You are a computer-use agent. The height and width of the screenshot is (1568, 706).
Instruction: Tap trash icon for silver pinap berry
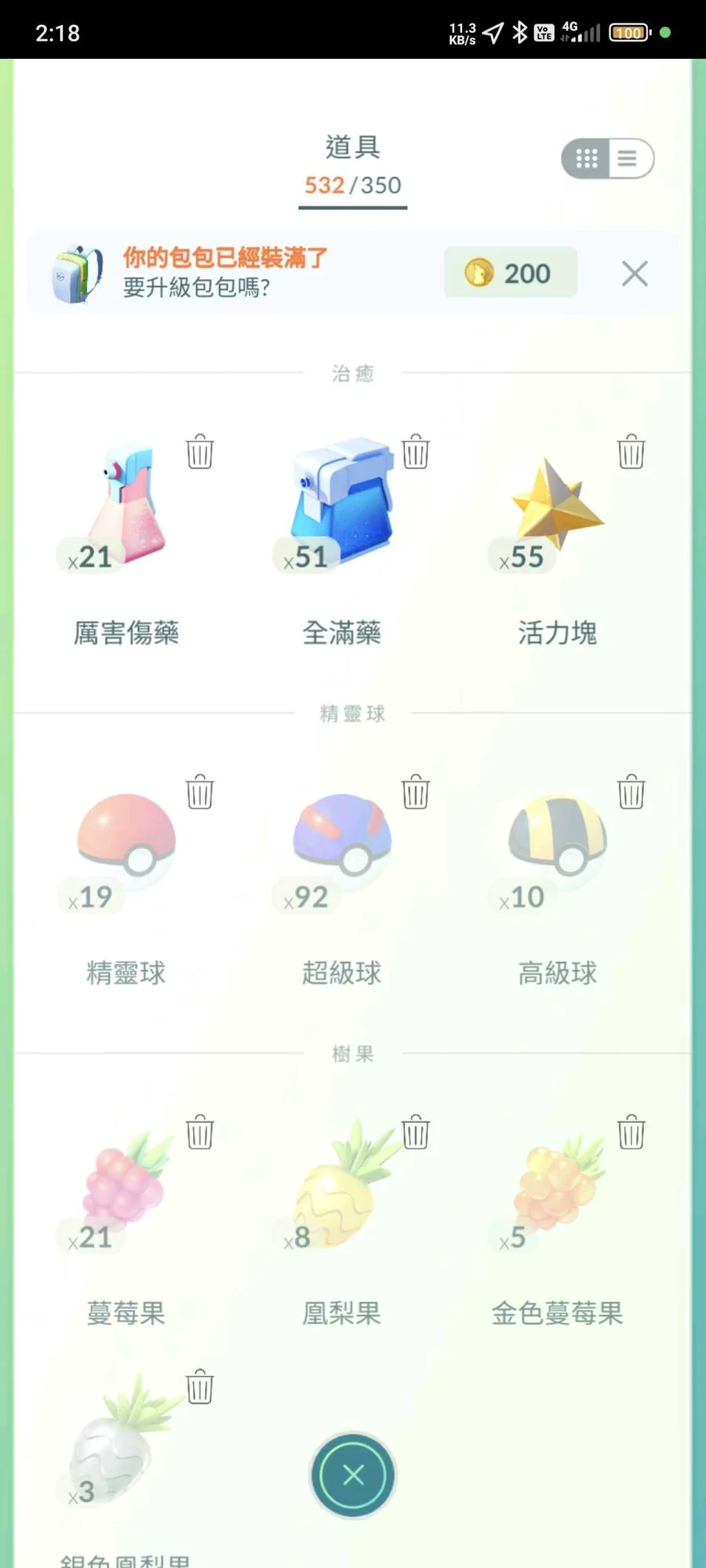(x=200, y=1386)
